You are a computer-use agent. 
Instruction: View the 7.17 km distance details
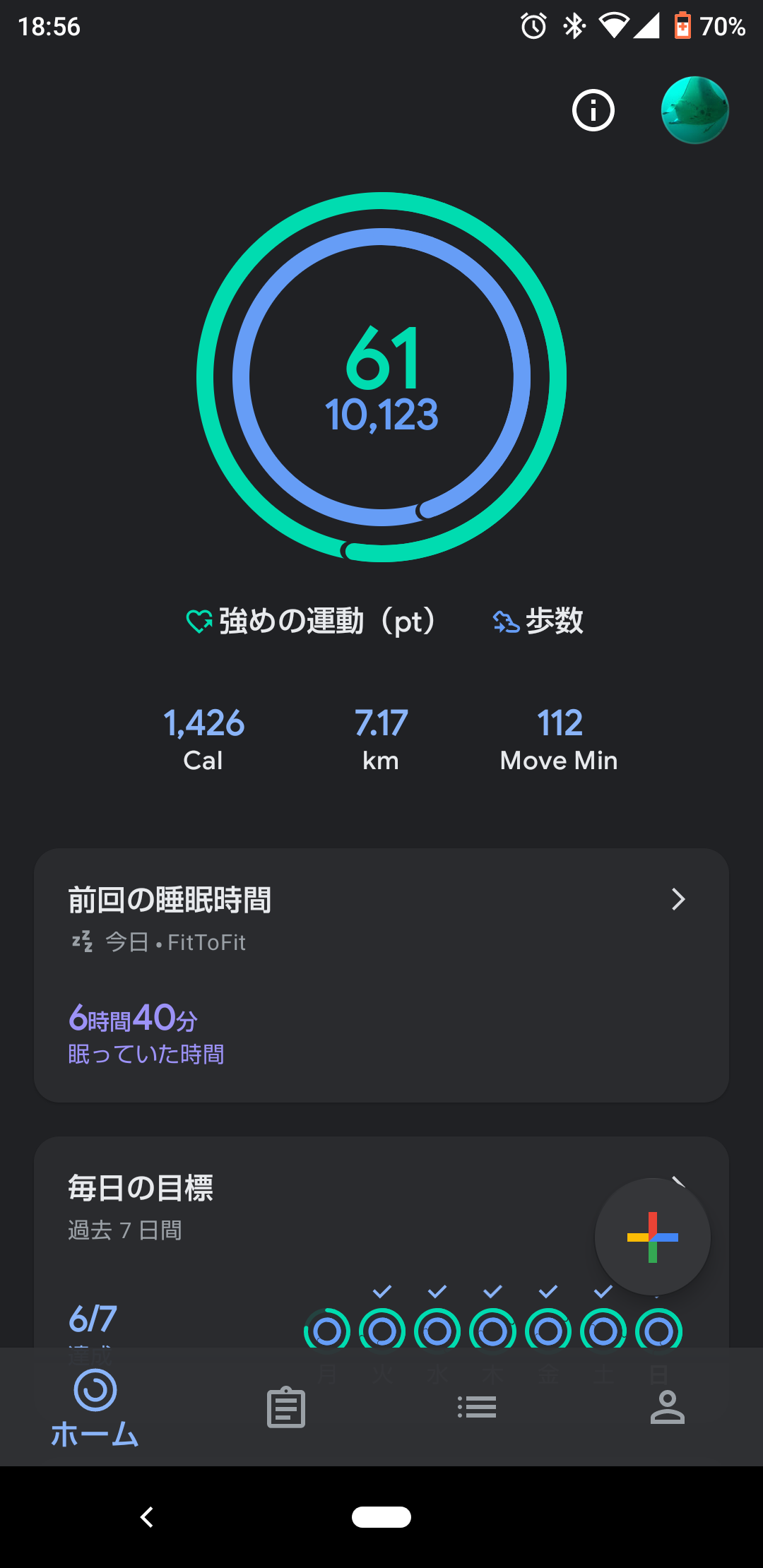[381, 740]
